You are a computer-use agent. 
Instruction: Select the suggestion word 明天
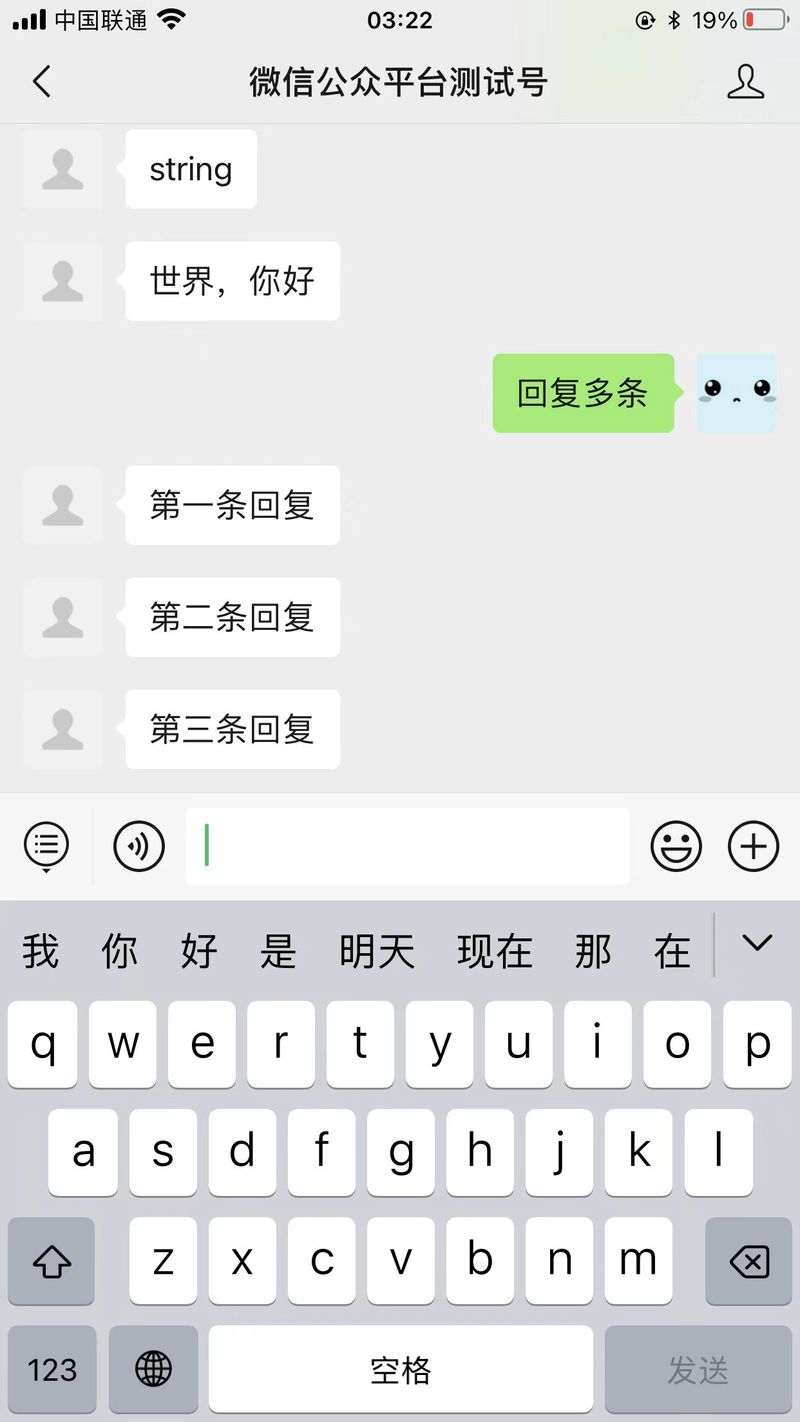point(377,951)
